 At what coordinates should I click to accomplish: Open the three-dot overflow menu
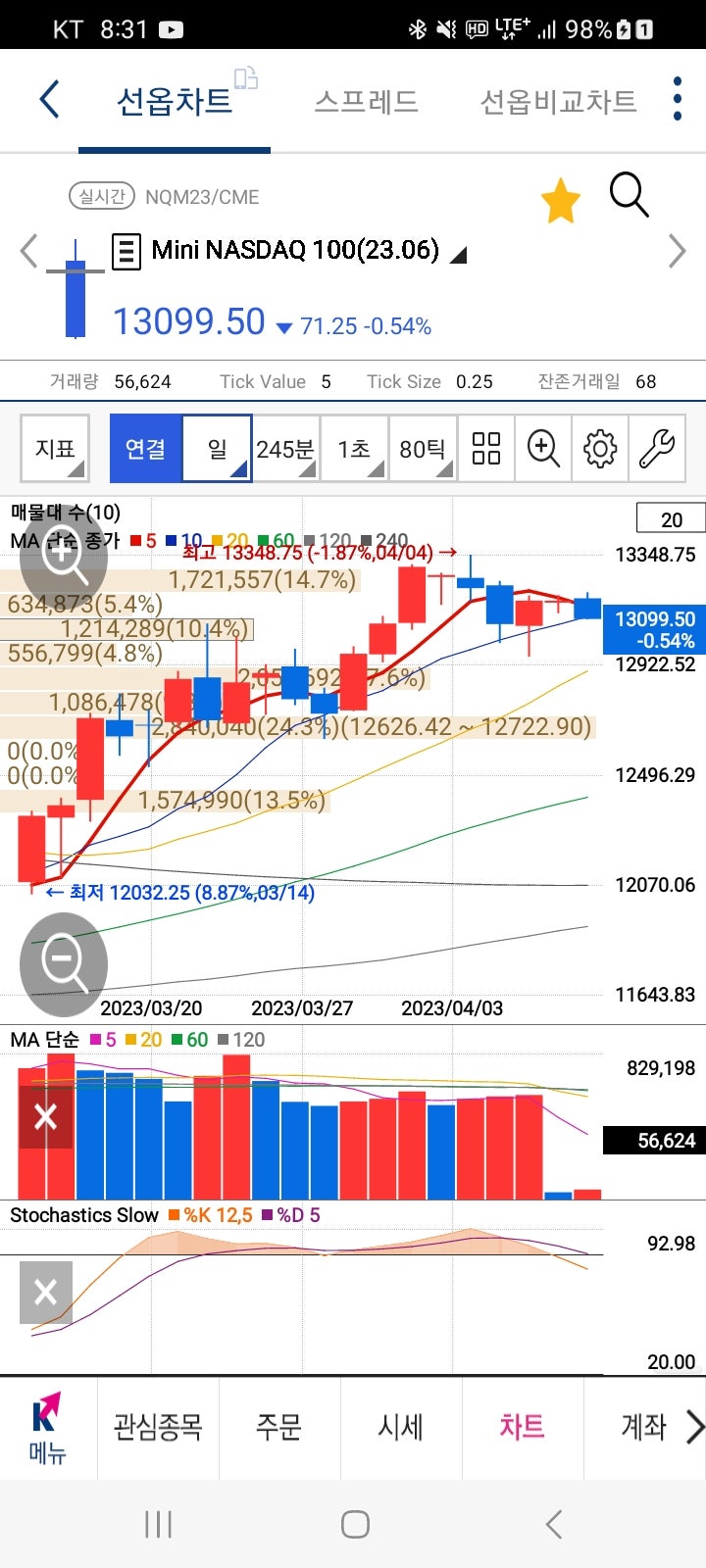[x=677, y=100]
